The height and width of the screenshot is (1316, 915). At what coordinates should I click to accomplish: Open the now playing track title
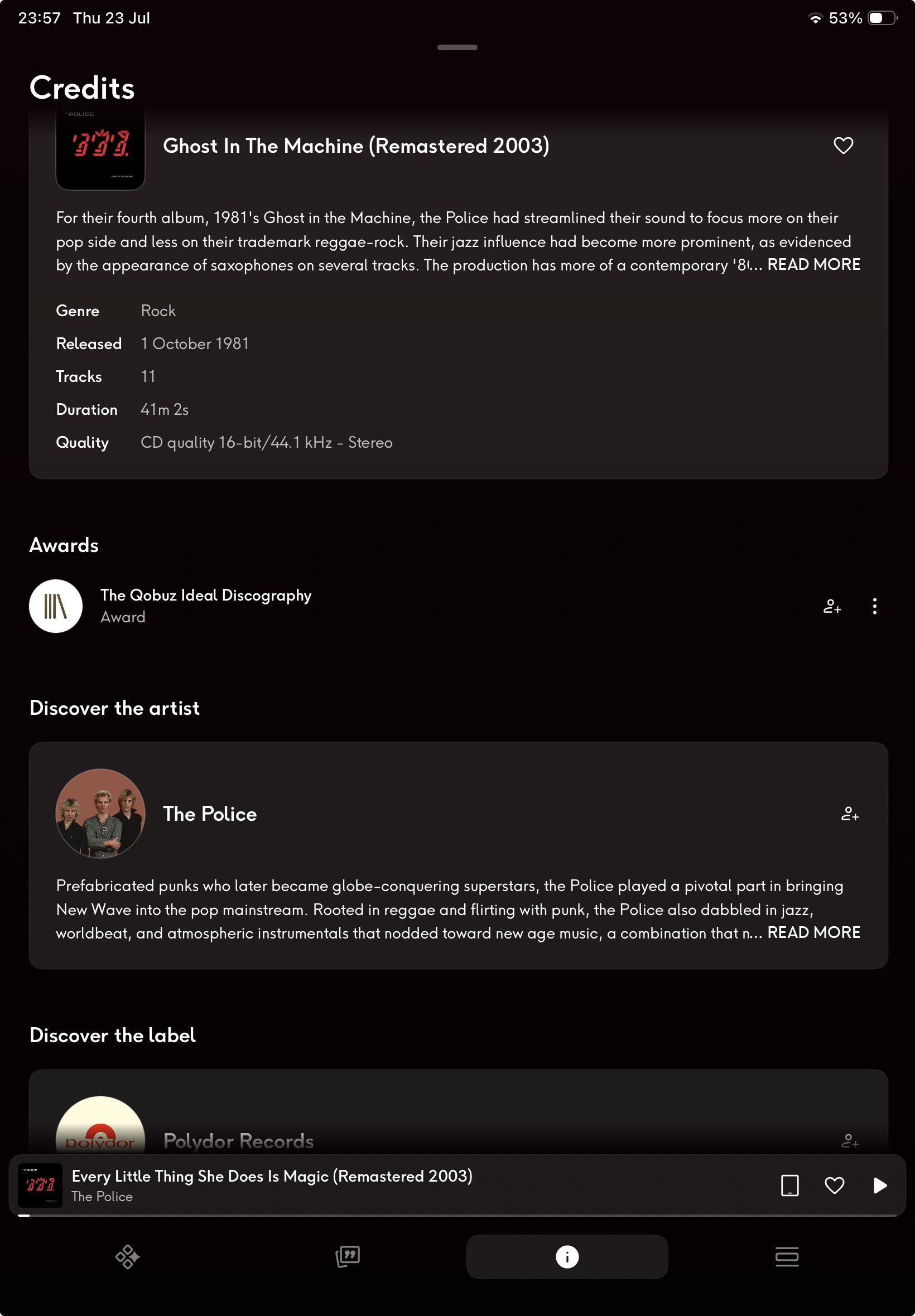272,1175
